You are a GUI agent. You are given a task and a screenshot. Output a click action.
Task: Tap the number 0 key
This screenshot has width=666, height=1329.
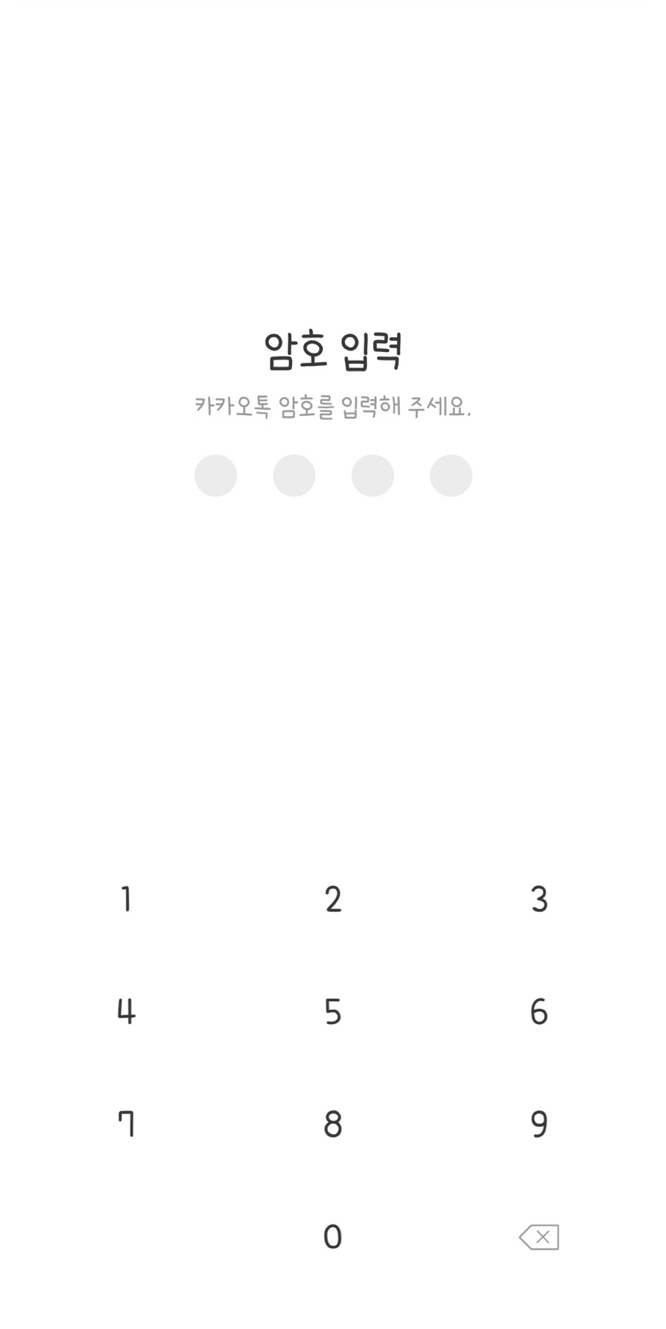point(333,1237)
